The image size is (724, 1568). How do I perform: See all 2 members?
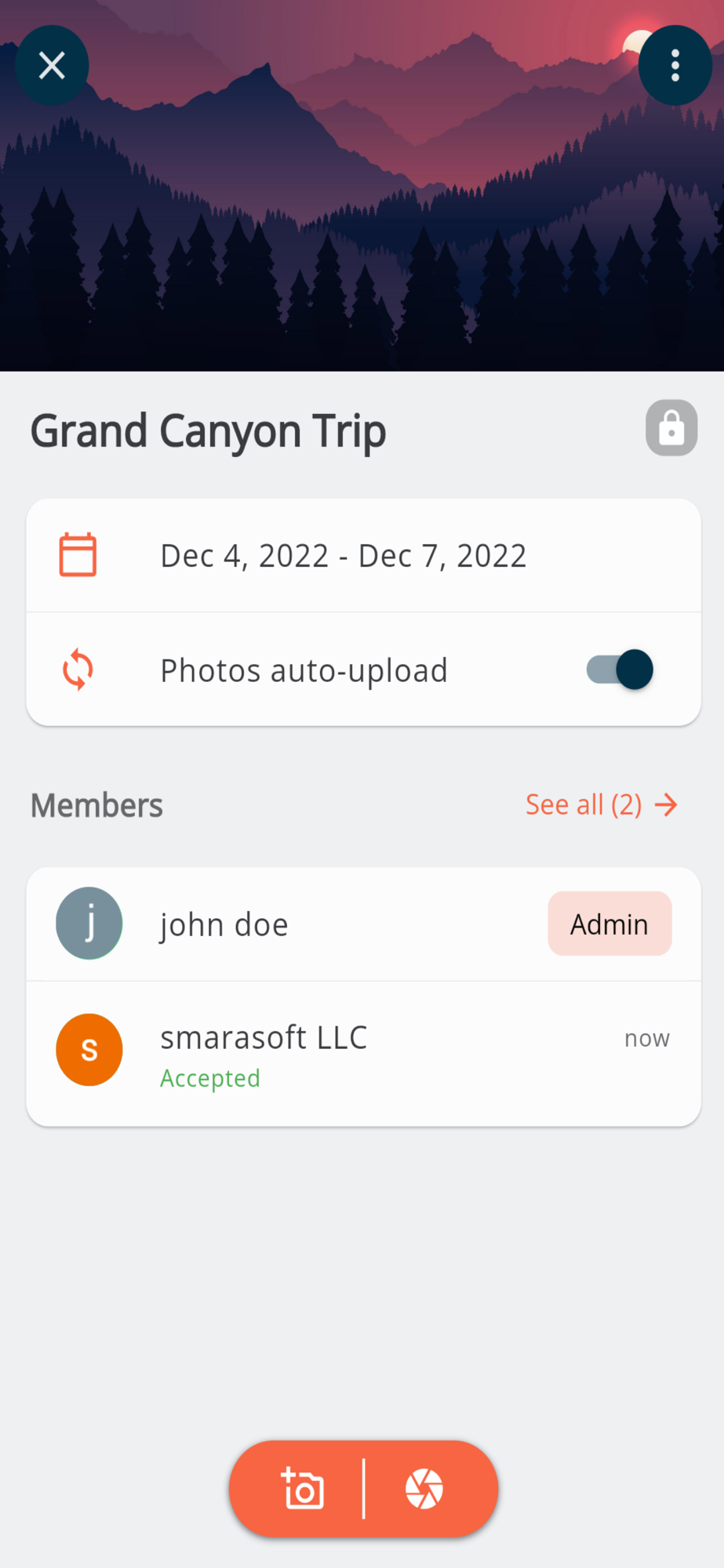pos(601,804)
